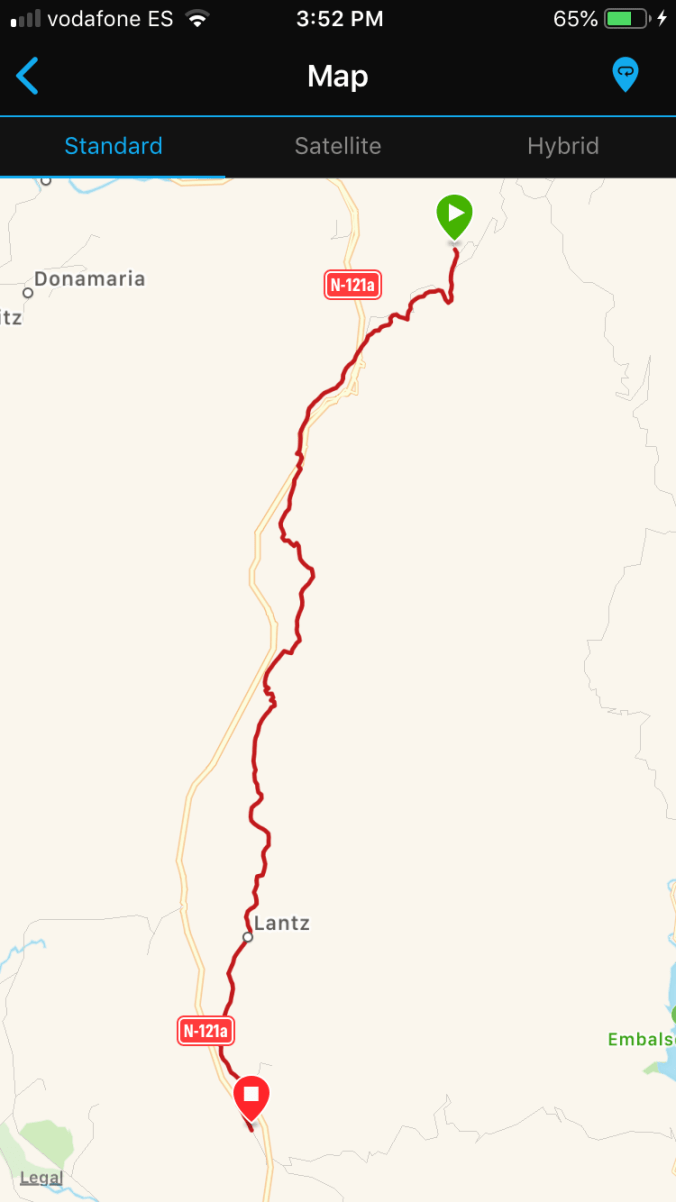Tap the red stop marker

[251, 1096]
